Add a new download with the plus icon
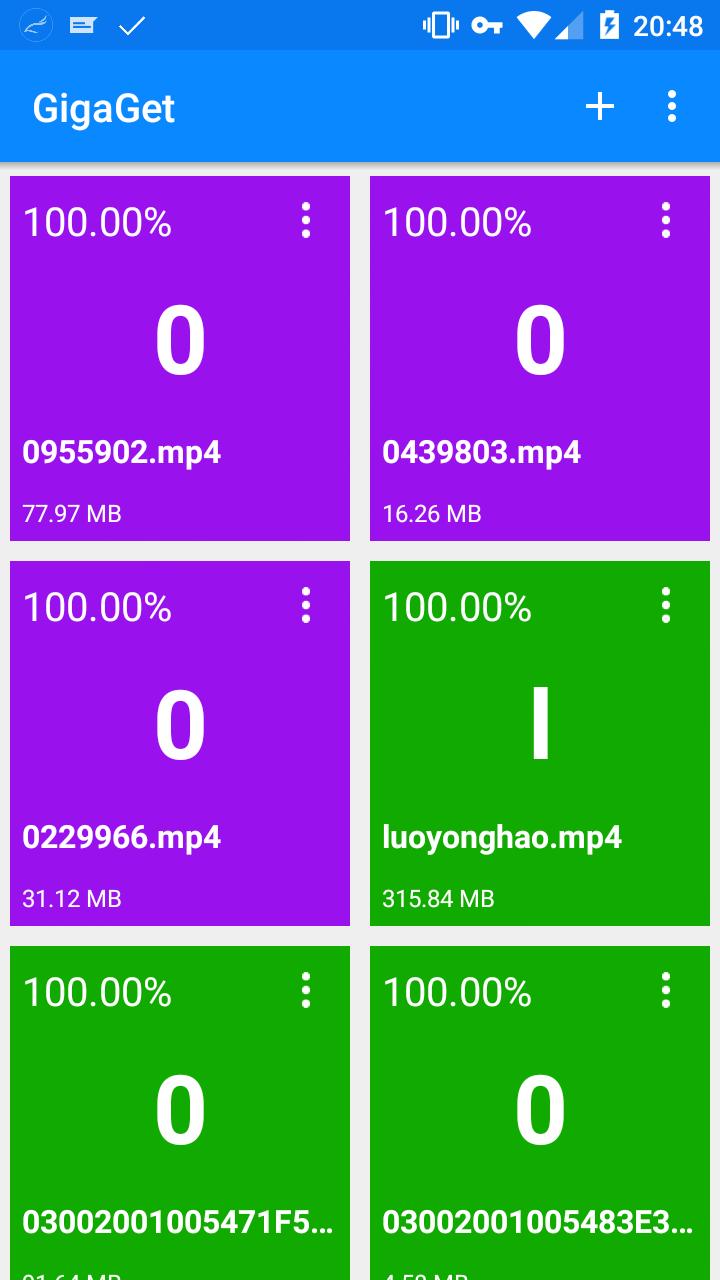 point(600,106)
